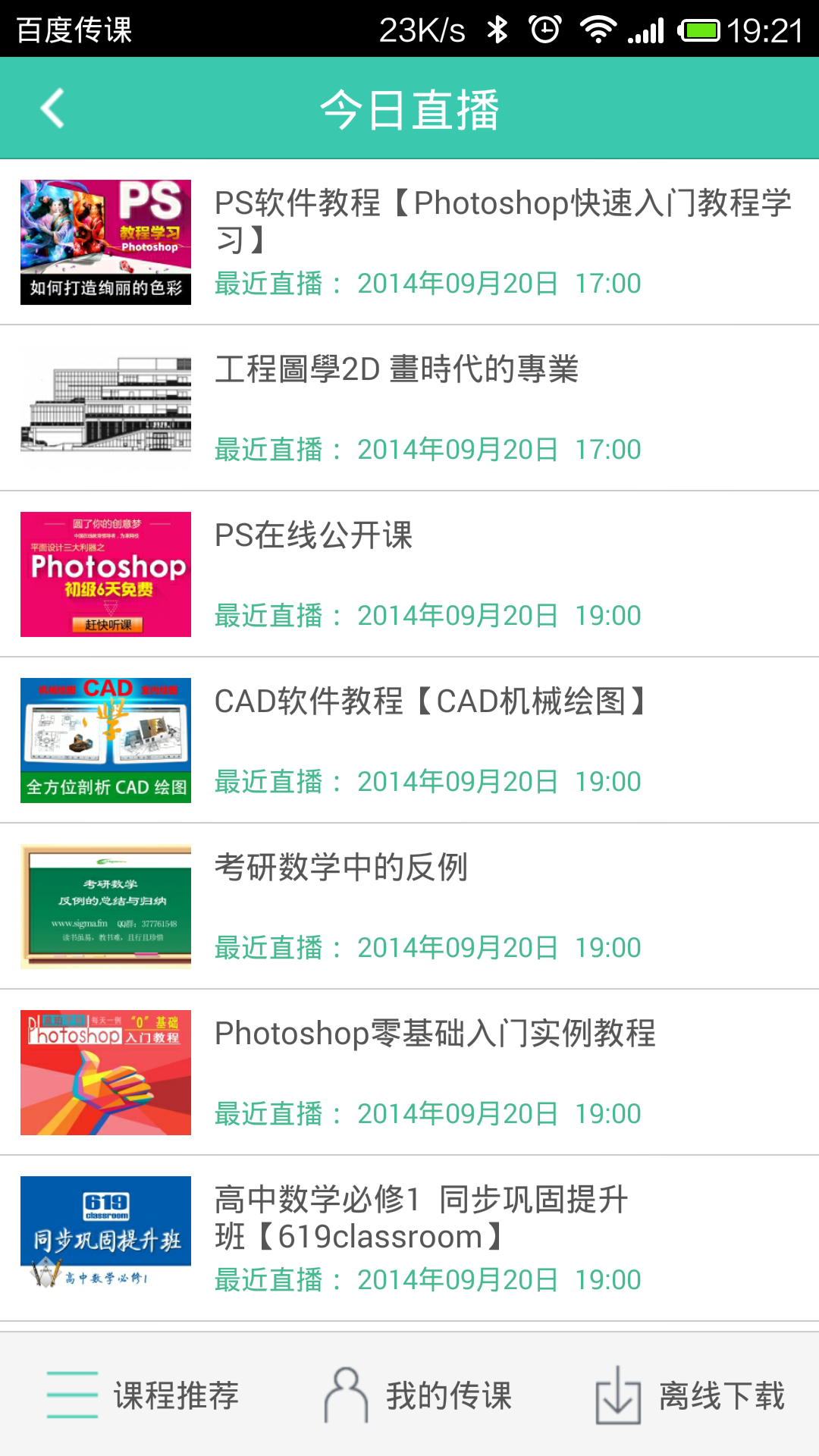This screenshot has width=819, height=1456.
Task: Open PS软件教程 Photoshop快速入门 course
Action: click(x=409, y=242)
